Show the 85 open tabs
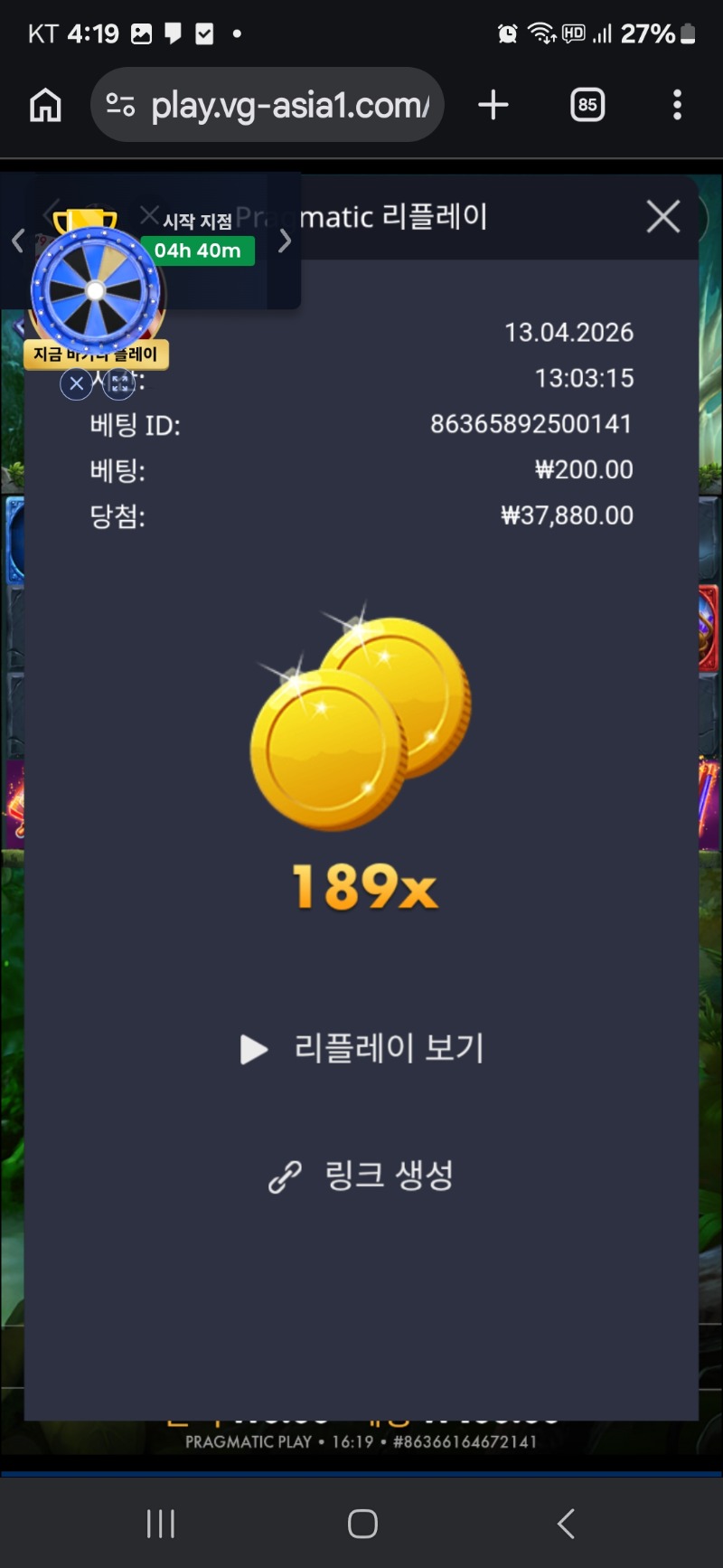The height and width of the screenshot is (1568, 723). click(587, 105)
